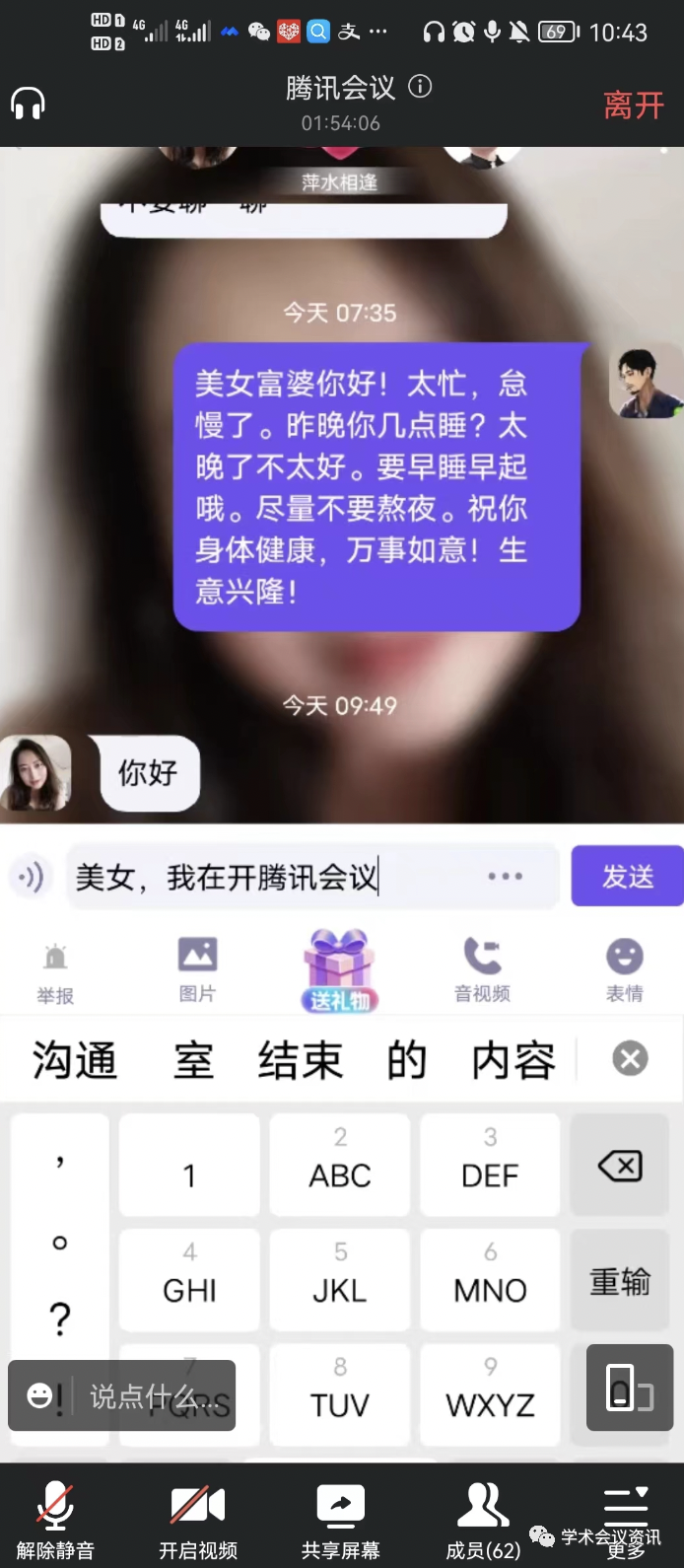Attach a picture with 图片

click(x=197, y=969)
